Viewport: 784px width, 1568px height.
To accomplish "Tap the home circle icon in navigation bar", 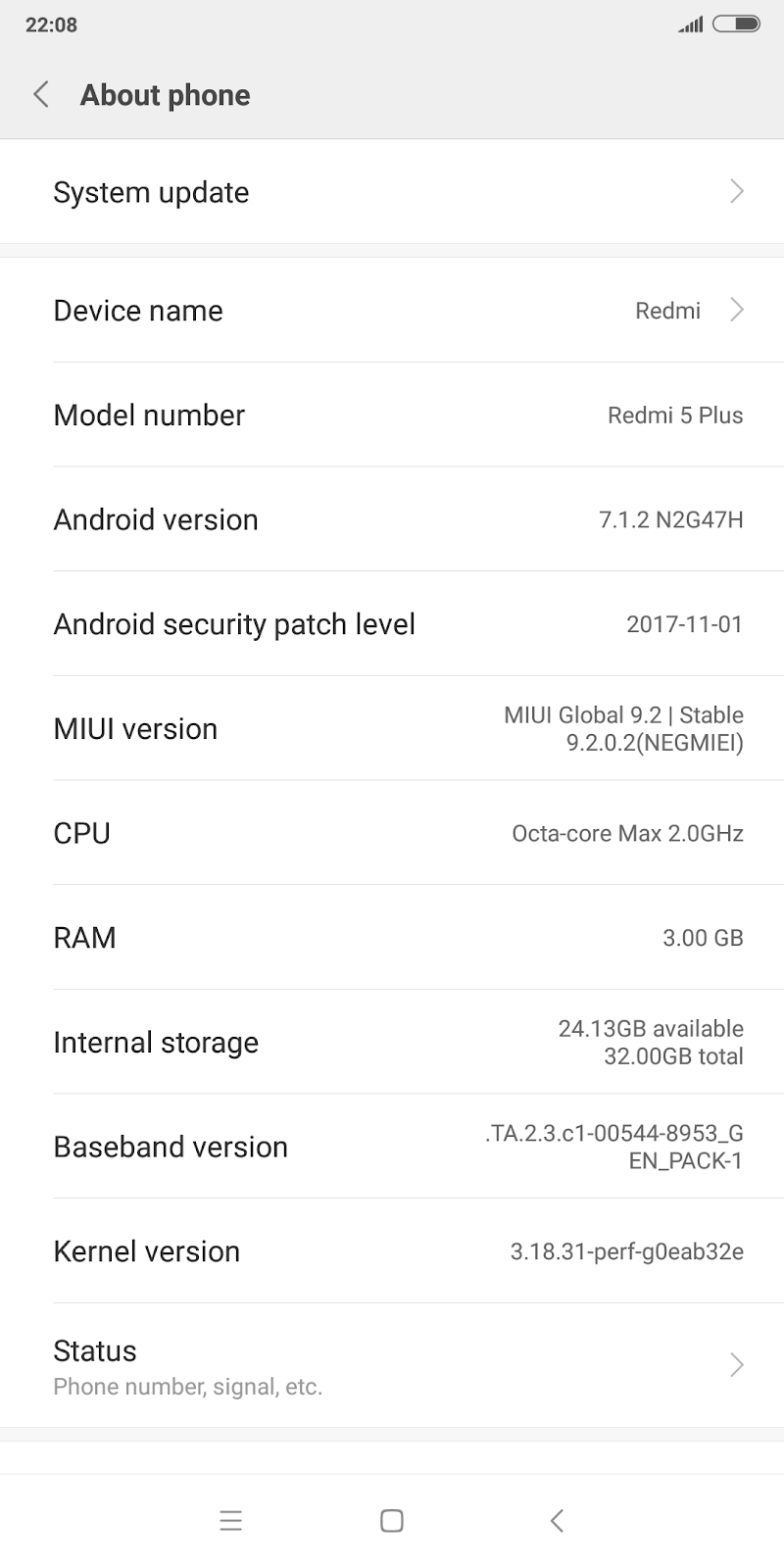I will pyautogui.click(x=391, y=1520).
